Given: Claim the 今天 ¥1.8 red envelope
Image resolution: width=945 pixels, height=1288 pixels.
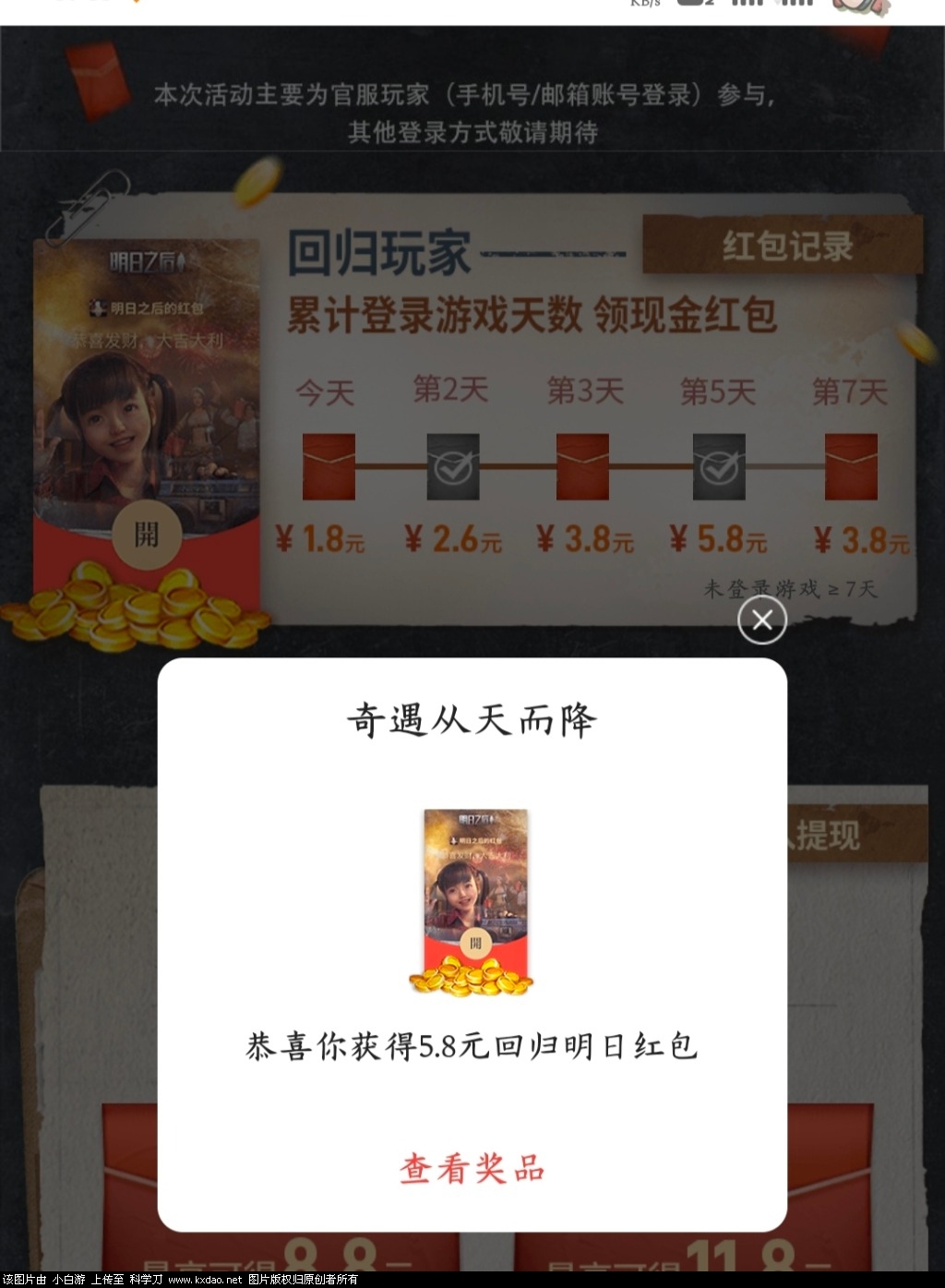Looking at the screenshot, I should tap(329, 467).
